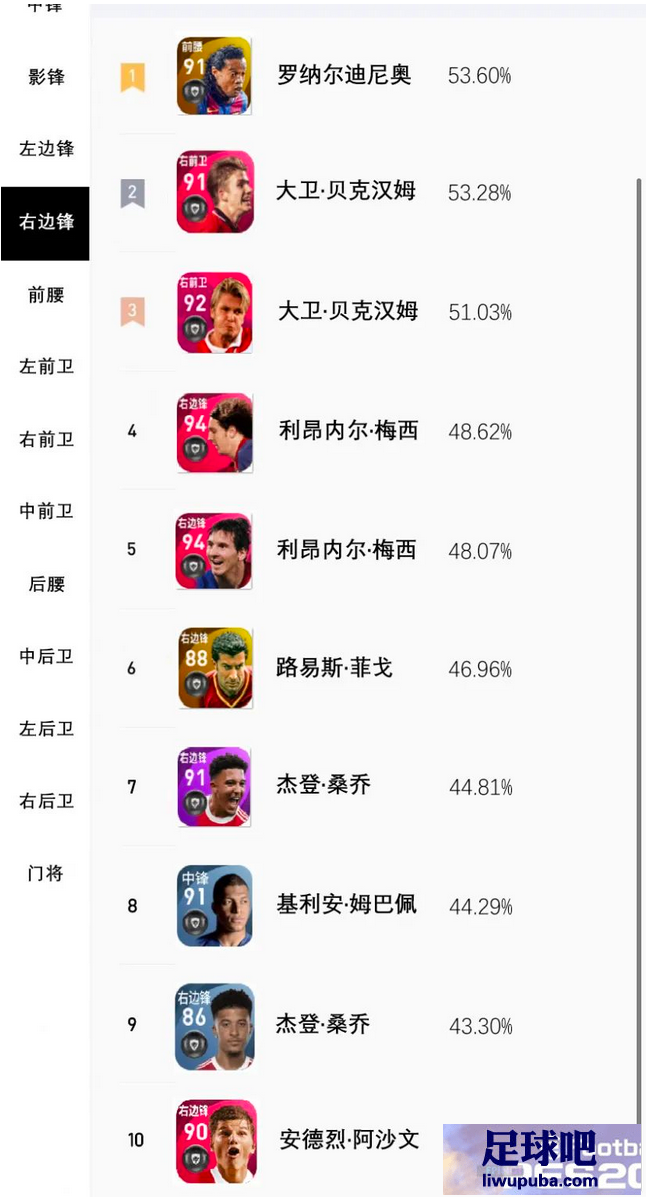The height and width of the screenshot is (1200, 646).
Task: Select the 门将 goalkeeper tab
Action: (46, 873)
